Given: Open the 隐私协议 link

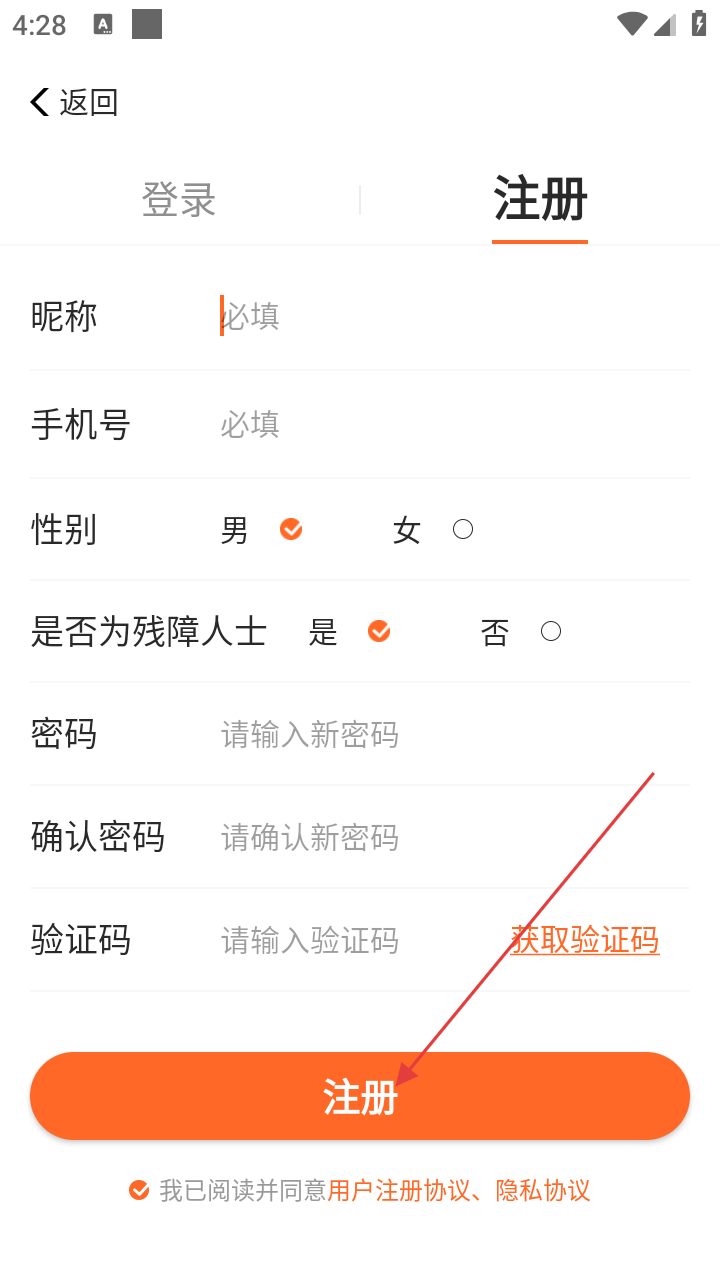Looking at the screenshot, I should point(543,1190).
